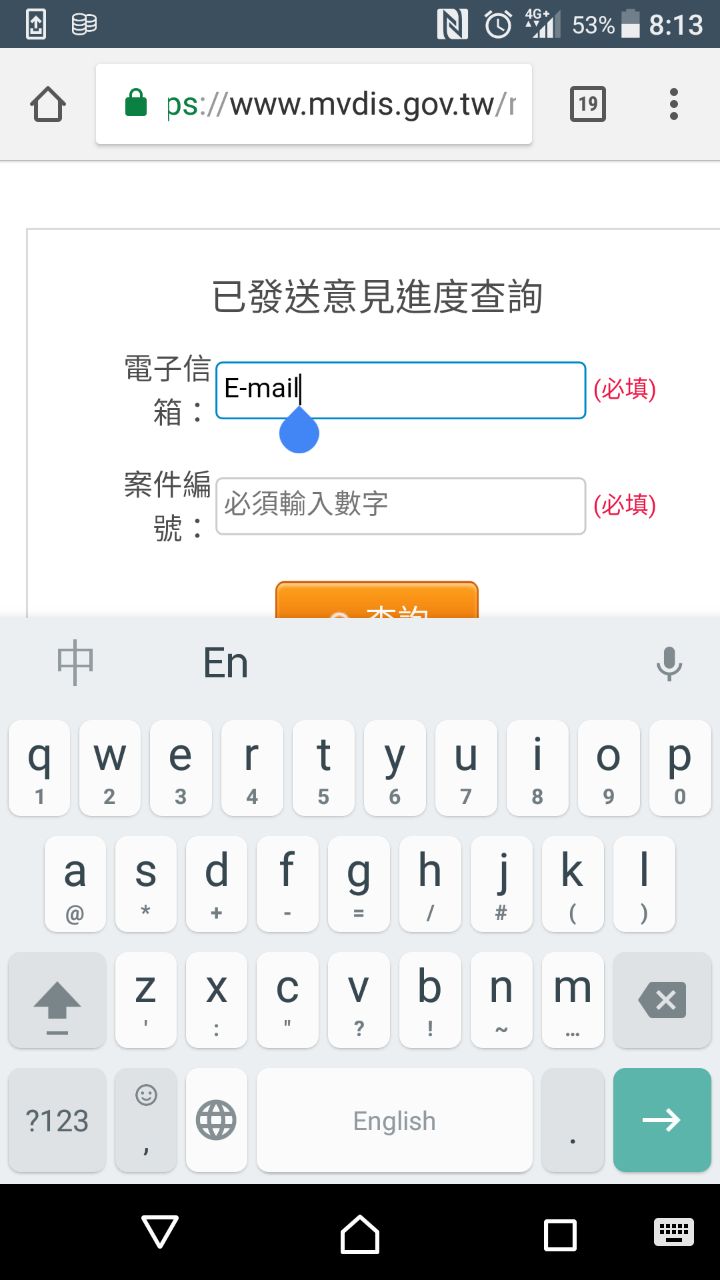Image resolution: width=720 pixels, height=1280 pixels.
Task: Focus the 電子信箱 email field
Action: [400, 390]
